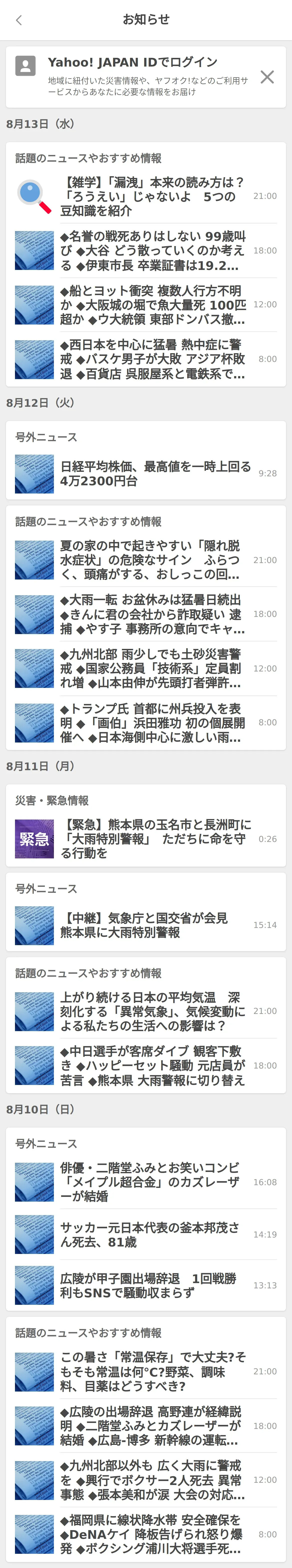Open the 日経平均株価 最高値 extra news
Screen dimensions: 292x1568
(x=152, y=473)
